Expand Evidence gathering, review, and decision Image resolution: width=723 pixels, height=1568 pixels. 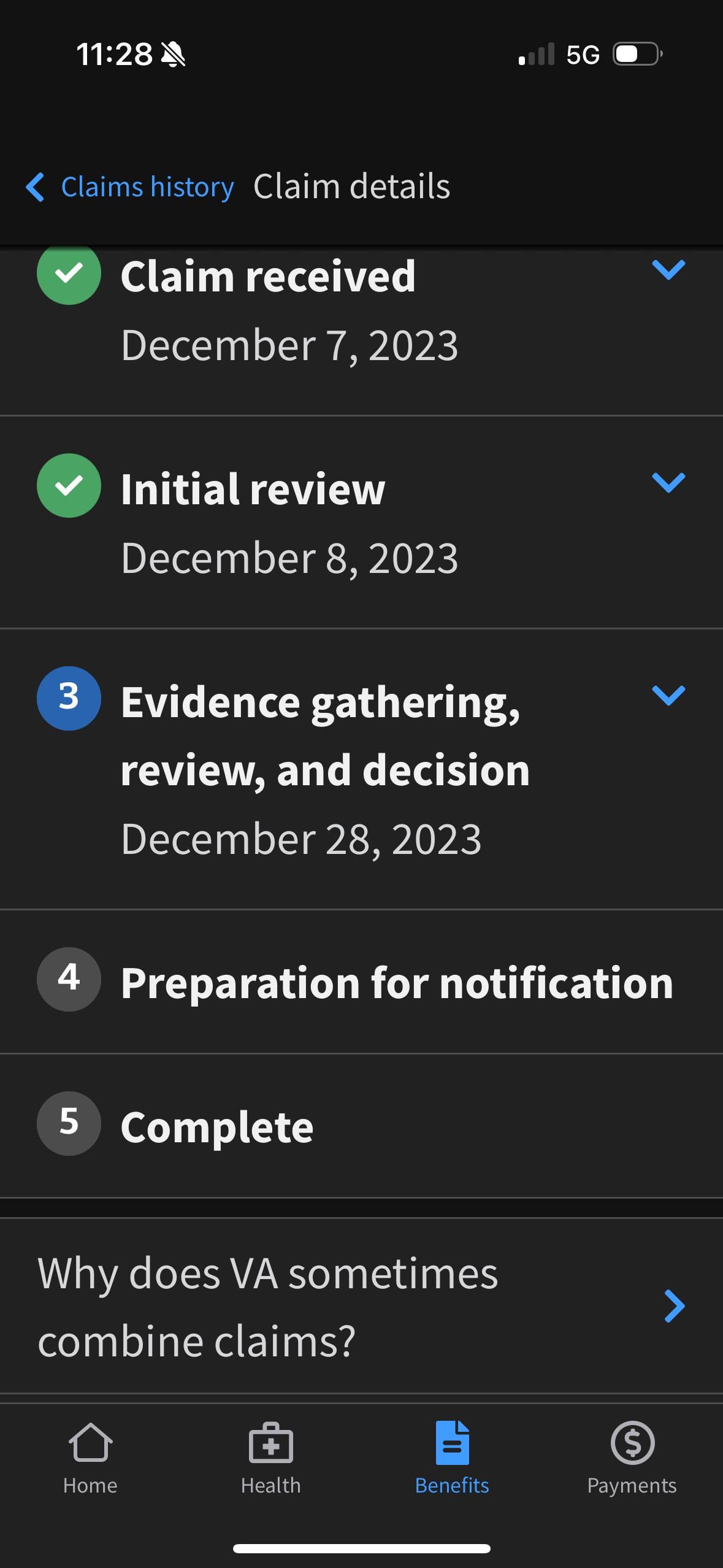click(668, 696)
